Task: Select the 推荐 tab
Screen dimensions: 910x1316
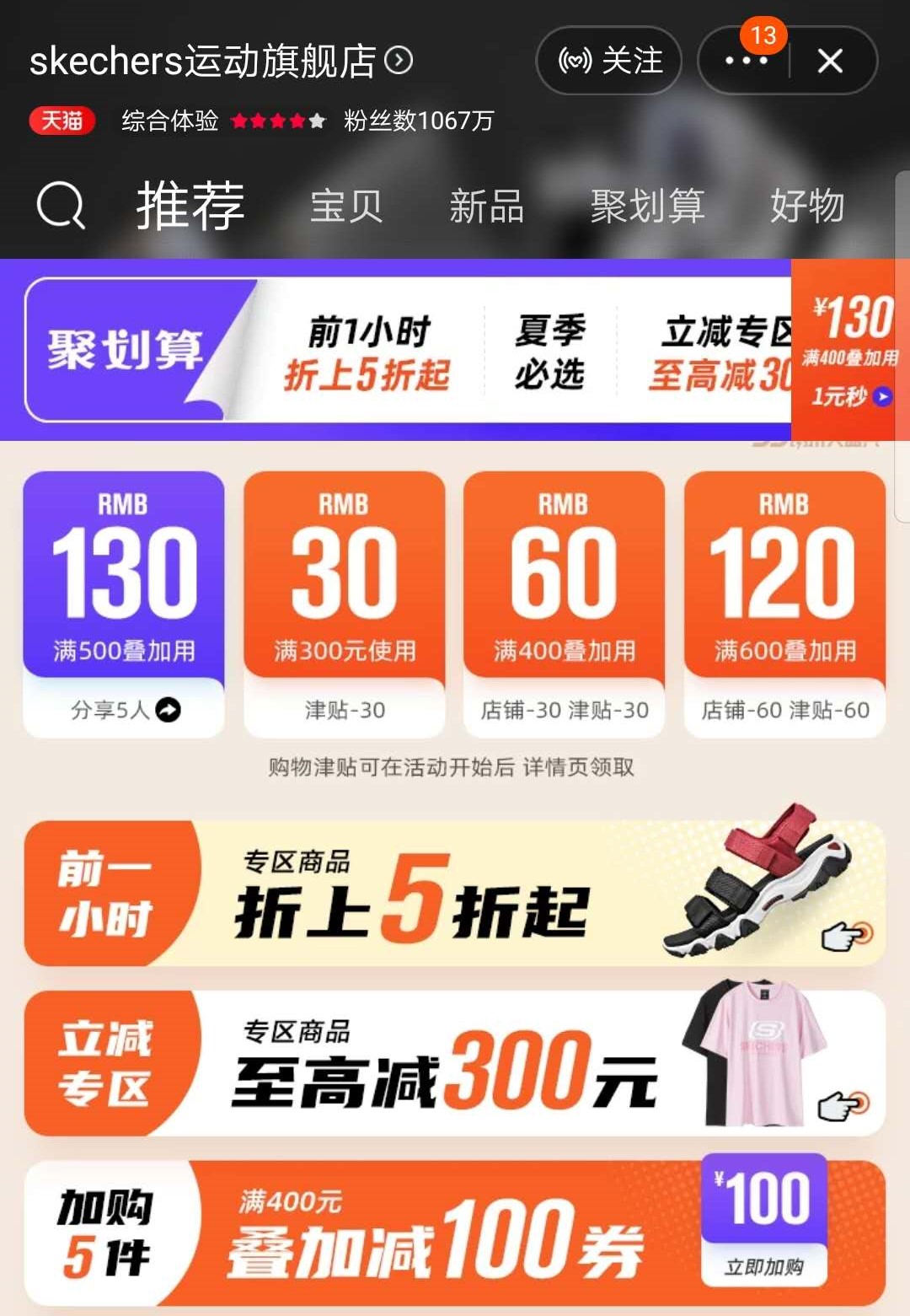Action: click(190, 207)
